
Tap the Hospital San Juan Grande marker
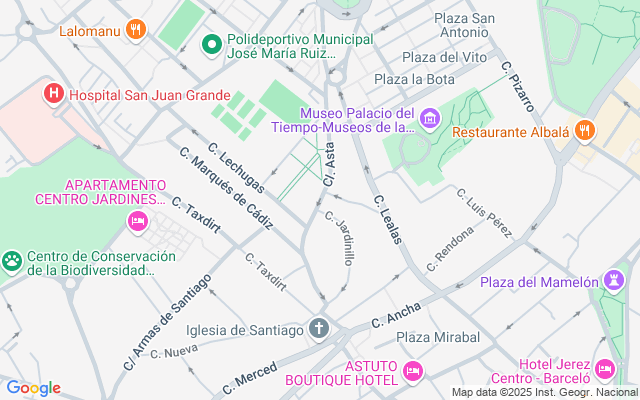[x=53, y=94]
